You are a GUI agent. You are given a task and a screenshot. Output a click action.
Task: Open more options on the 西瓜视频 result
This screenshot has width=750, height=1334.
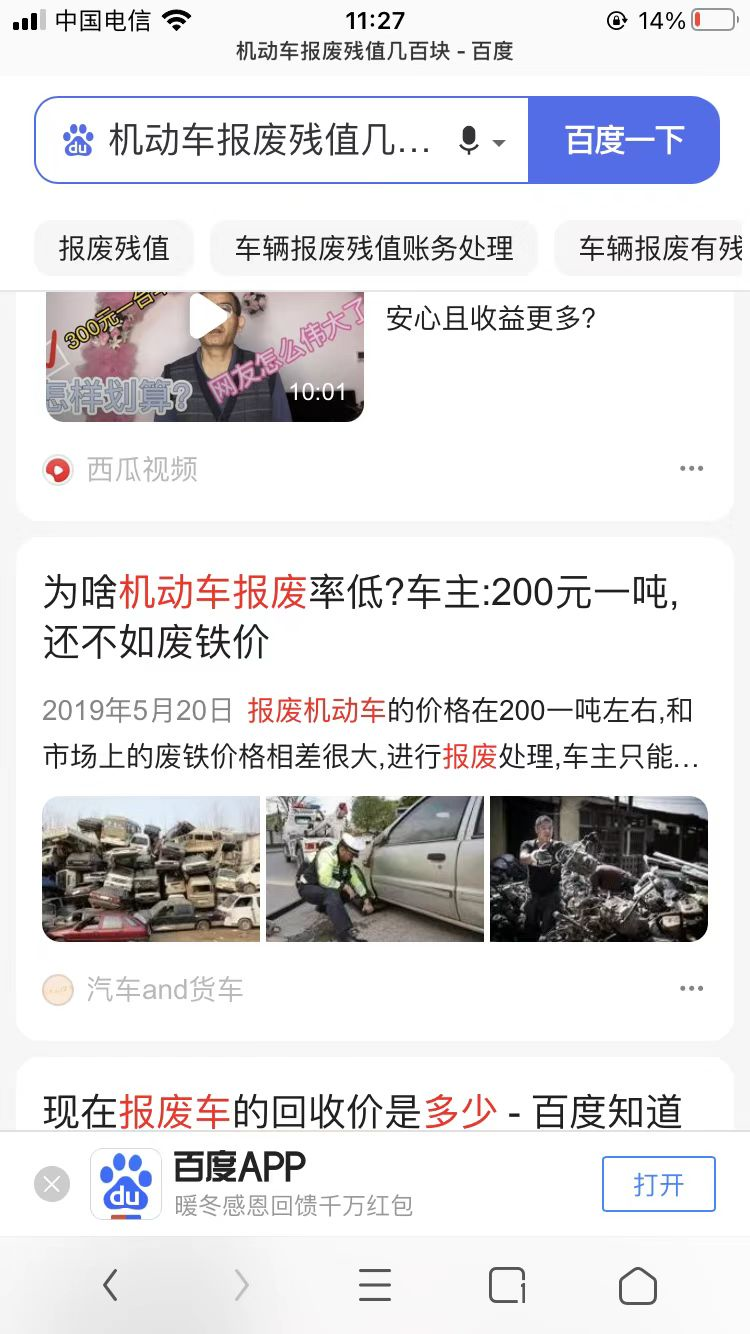691,467
